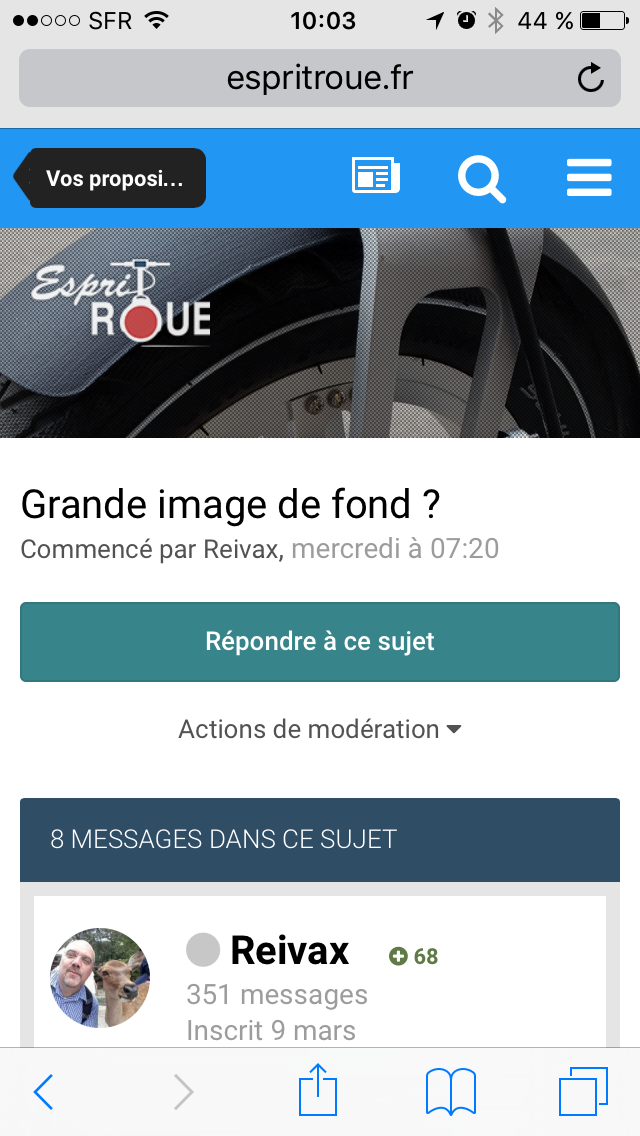Open Reivax's 68 reputation badge
The height and width of the screenshot is (1136, 640).
click(x=414, y=956)
